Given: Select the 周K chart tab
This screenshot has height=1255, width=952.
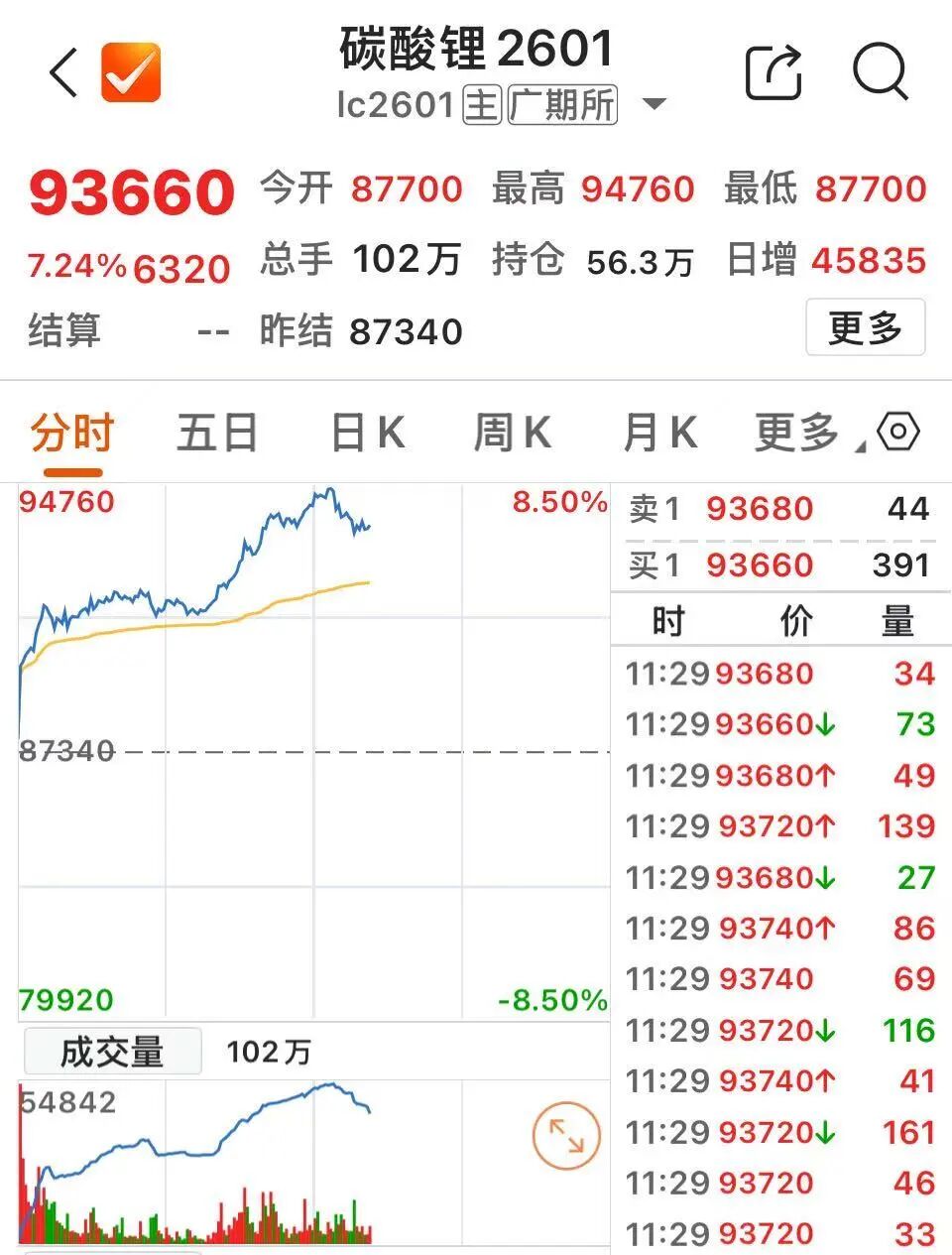Looking at the screenshot, I should coord(511,434).
